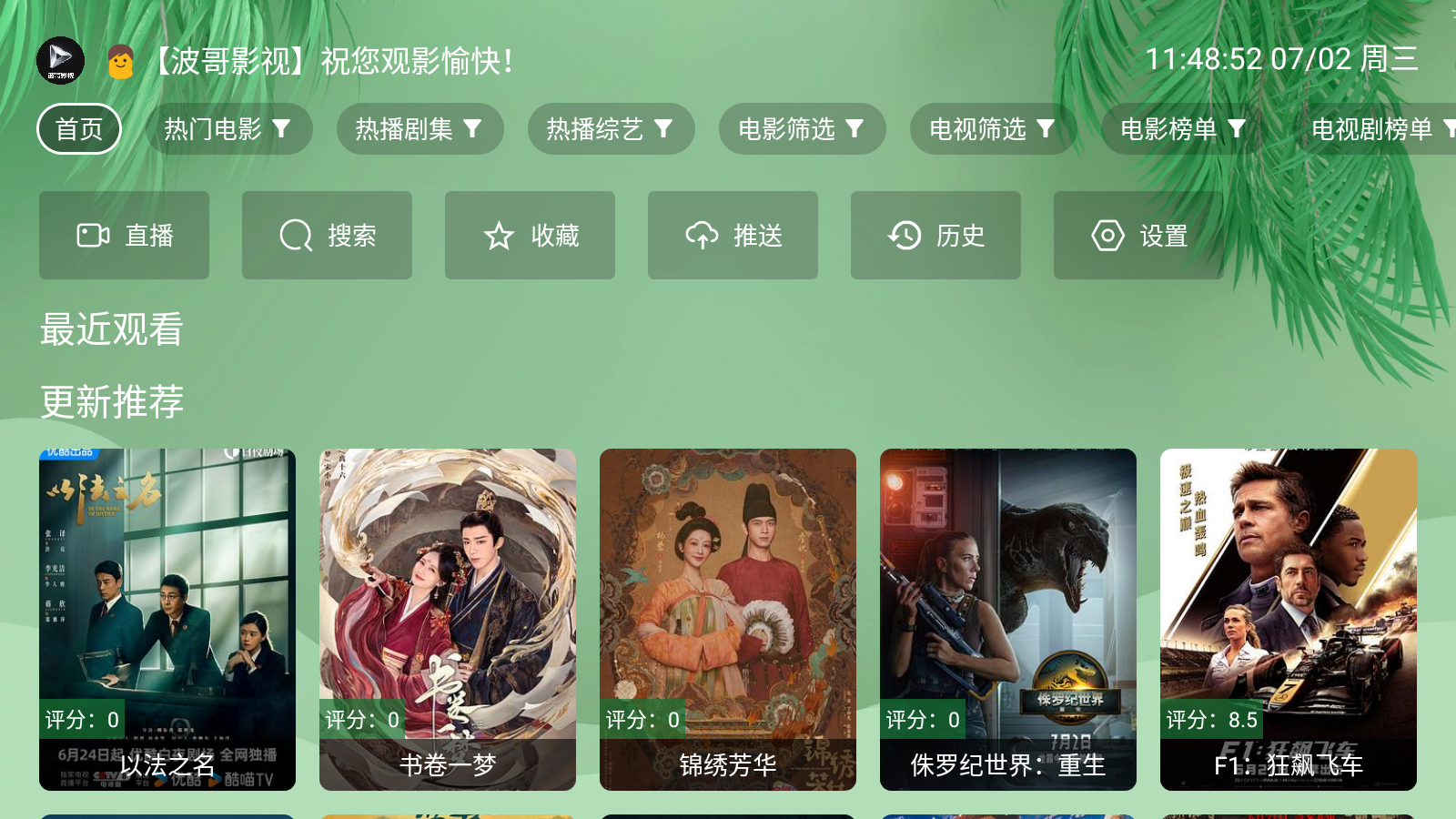Open the 热播剧集 tab
The height and width of the screenshot is (819, 1456).
coord(420,129)
